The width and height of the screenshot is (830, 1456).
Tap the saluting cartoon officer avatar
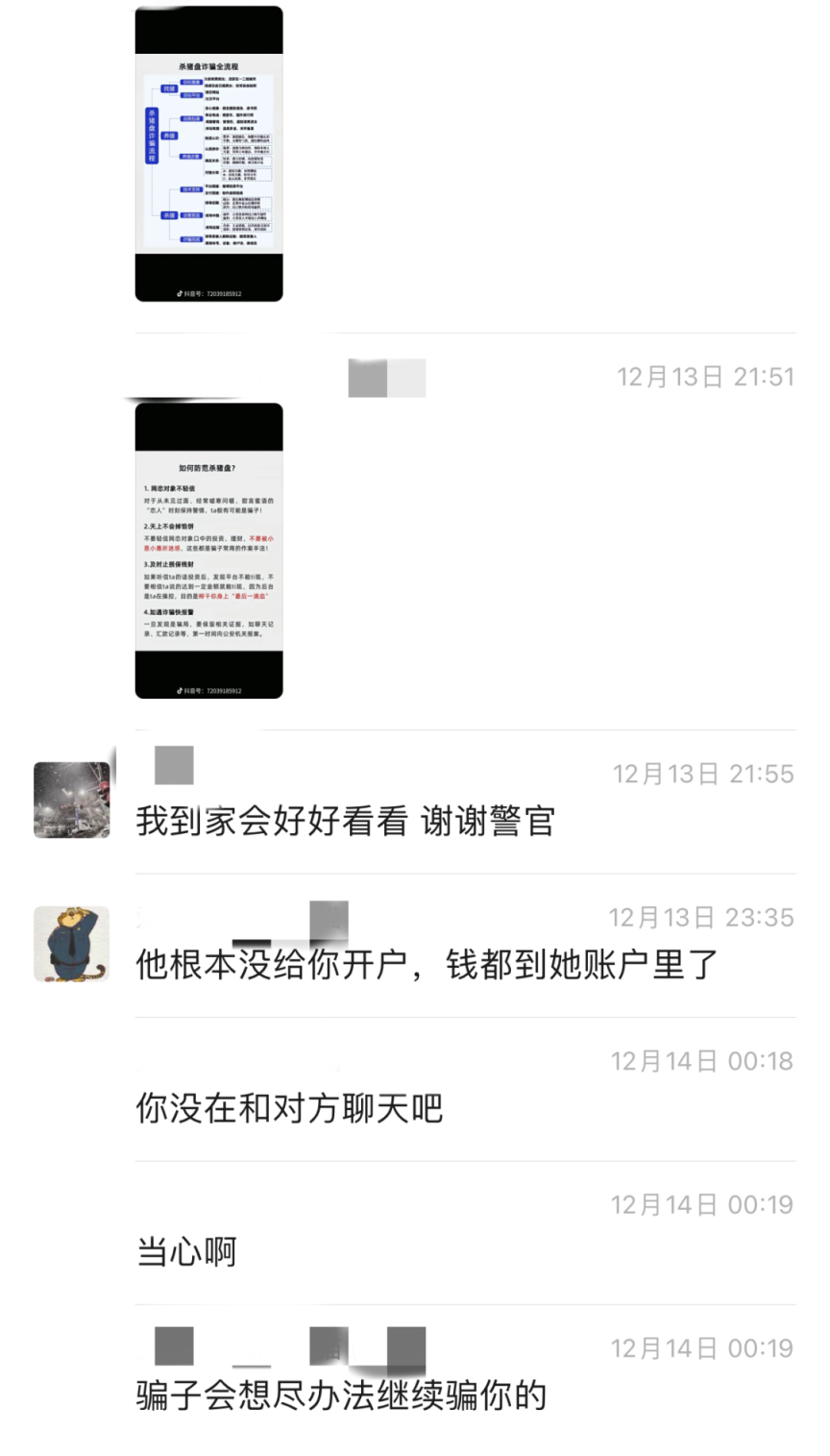coord(72,943)
